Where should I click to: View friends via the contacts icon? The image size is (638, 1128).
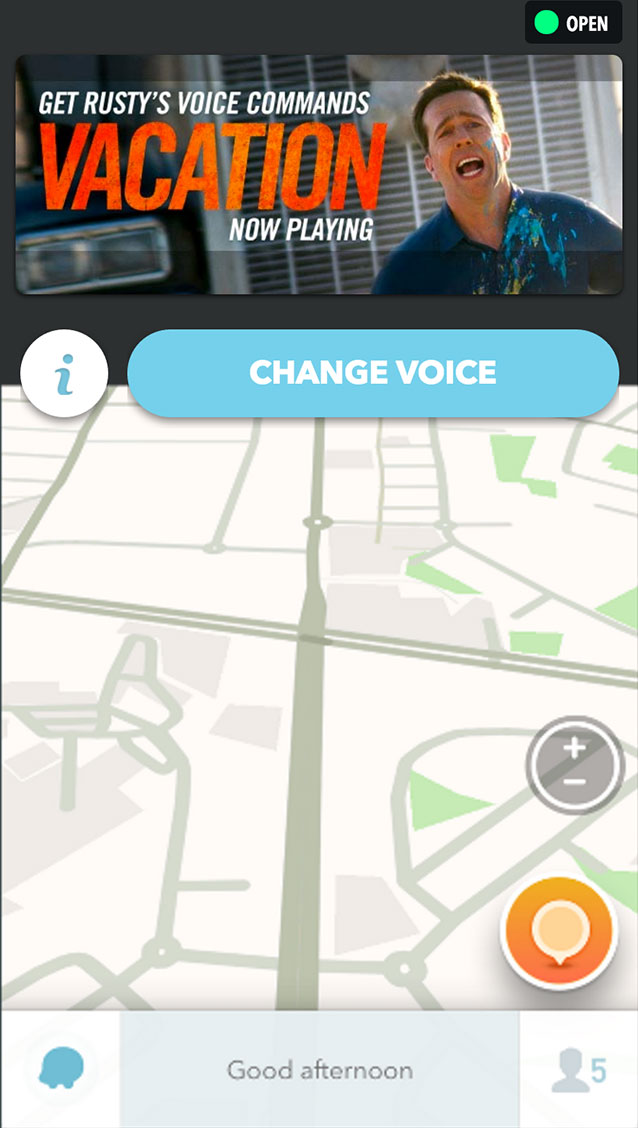pyautogui.click(x=579, y=1070)
